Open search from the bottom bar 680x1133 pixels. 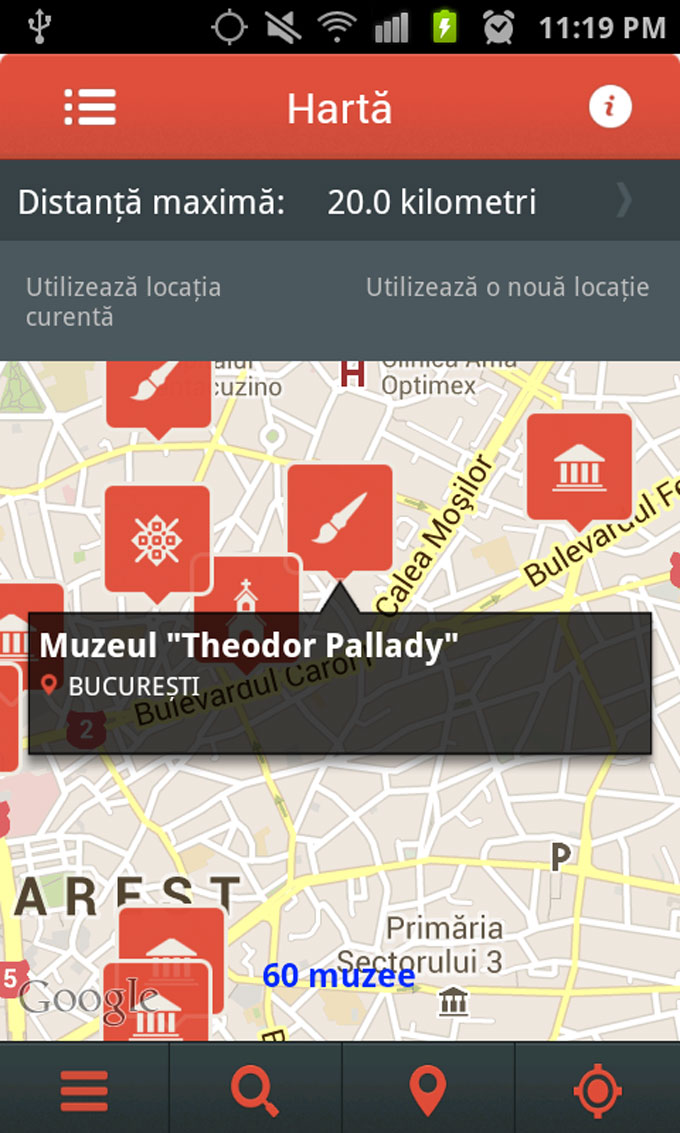click(x=255, y=1089)
